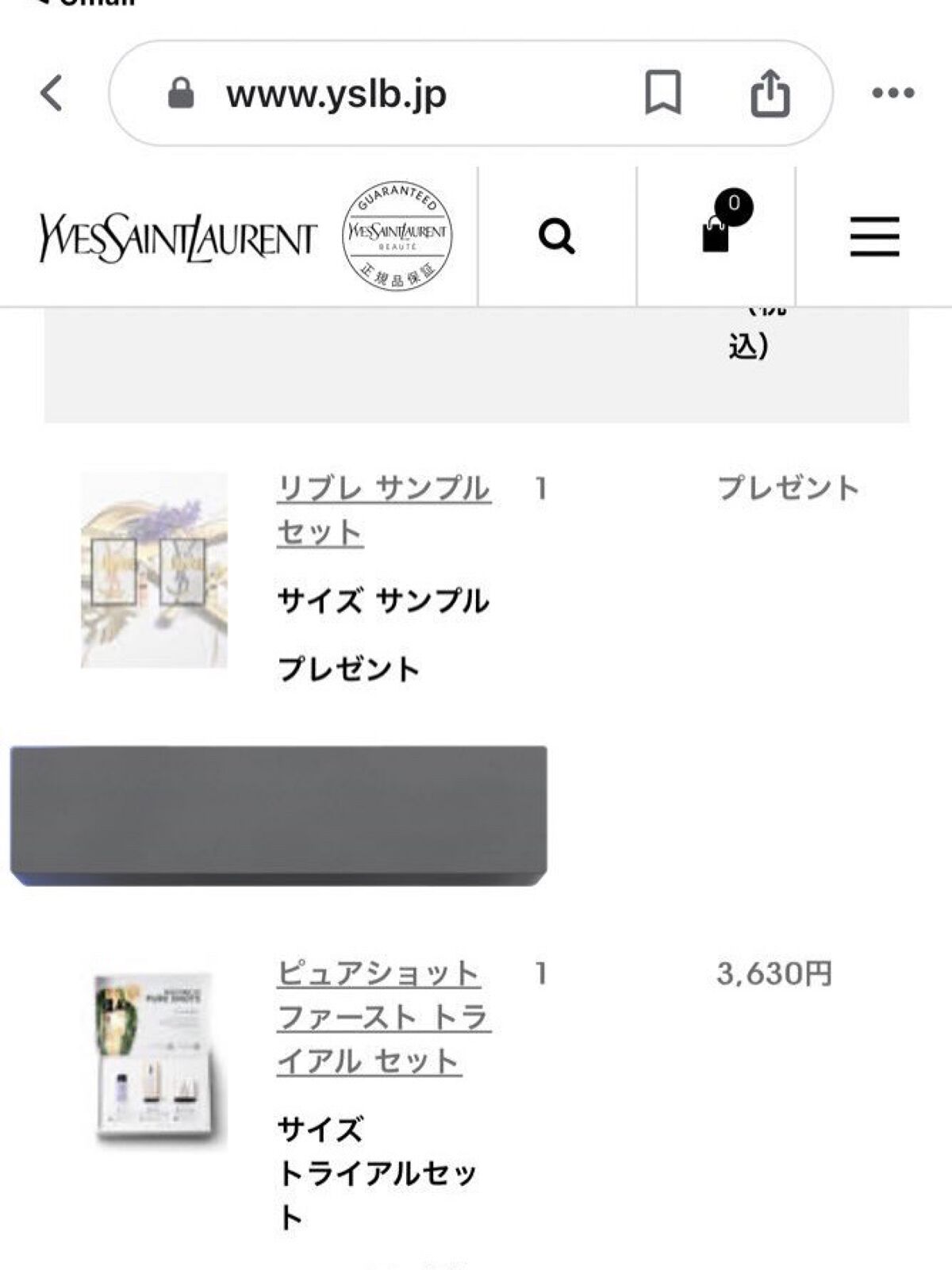The height and width of the screenshot is (1270, 952).
Task: View the shopping bag
Action: pos(716,230)
